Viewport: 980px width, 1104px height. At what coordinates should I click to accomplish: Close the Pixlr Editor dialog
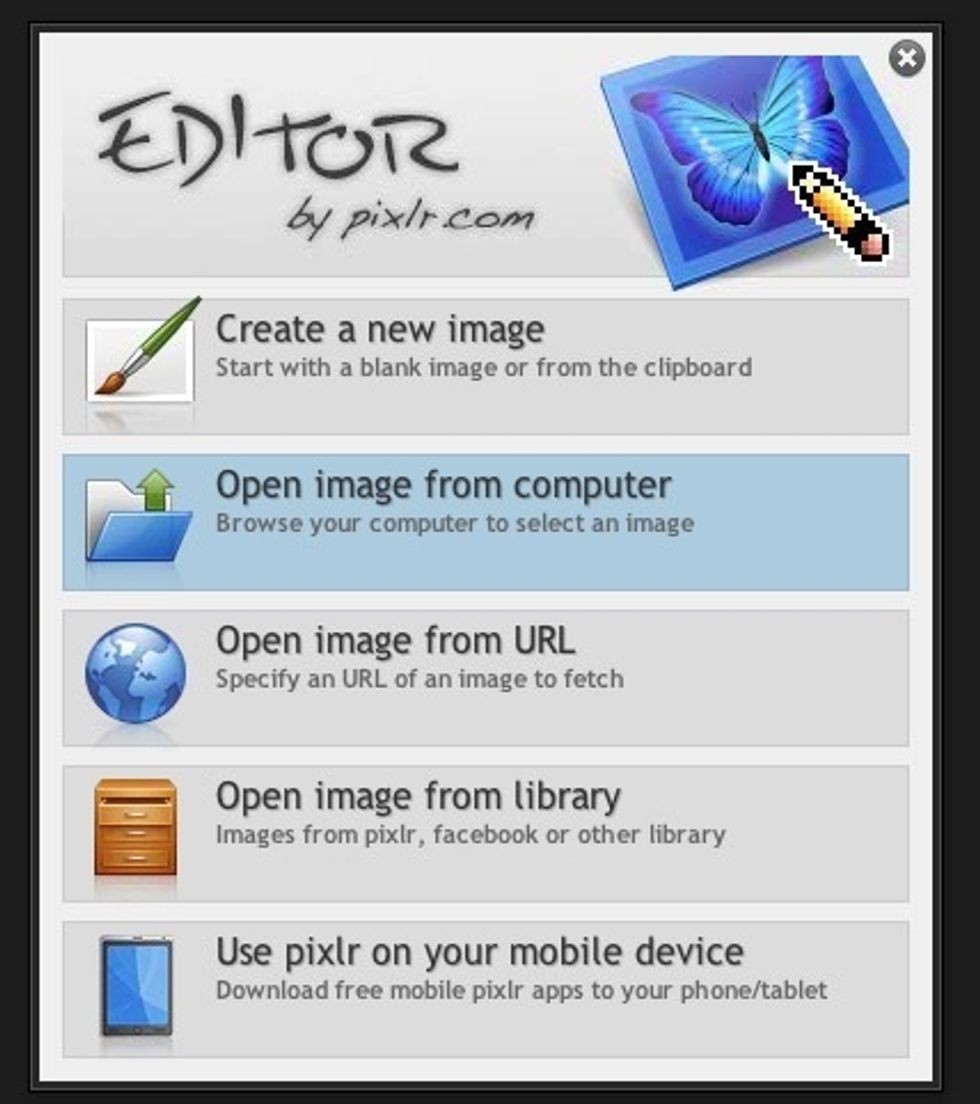point(906,58)
